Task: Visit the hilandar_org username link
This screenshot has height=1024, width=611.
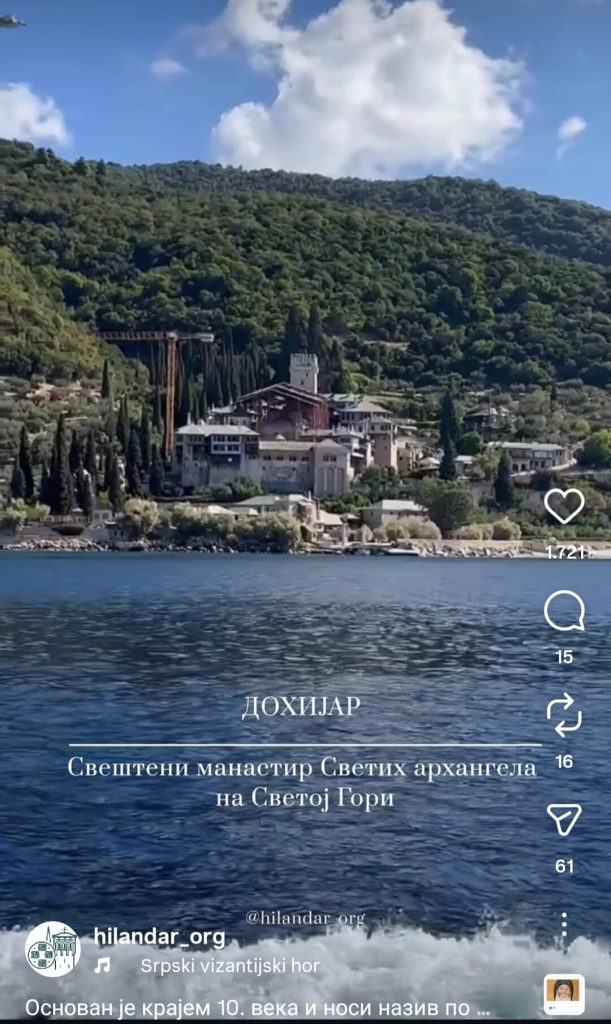Action: point(159,937)
